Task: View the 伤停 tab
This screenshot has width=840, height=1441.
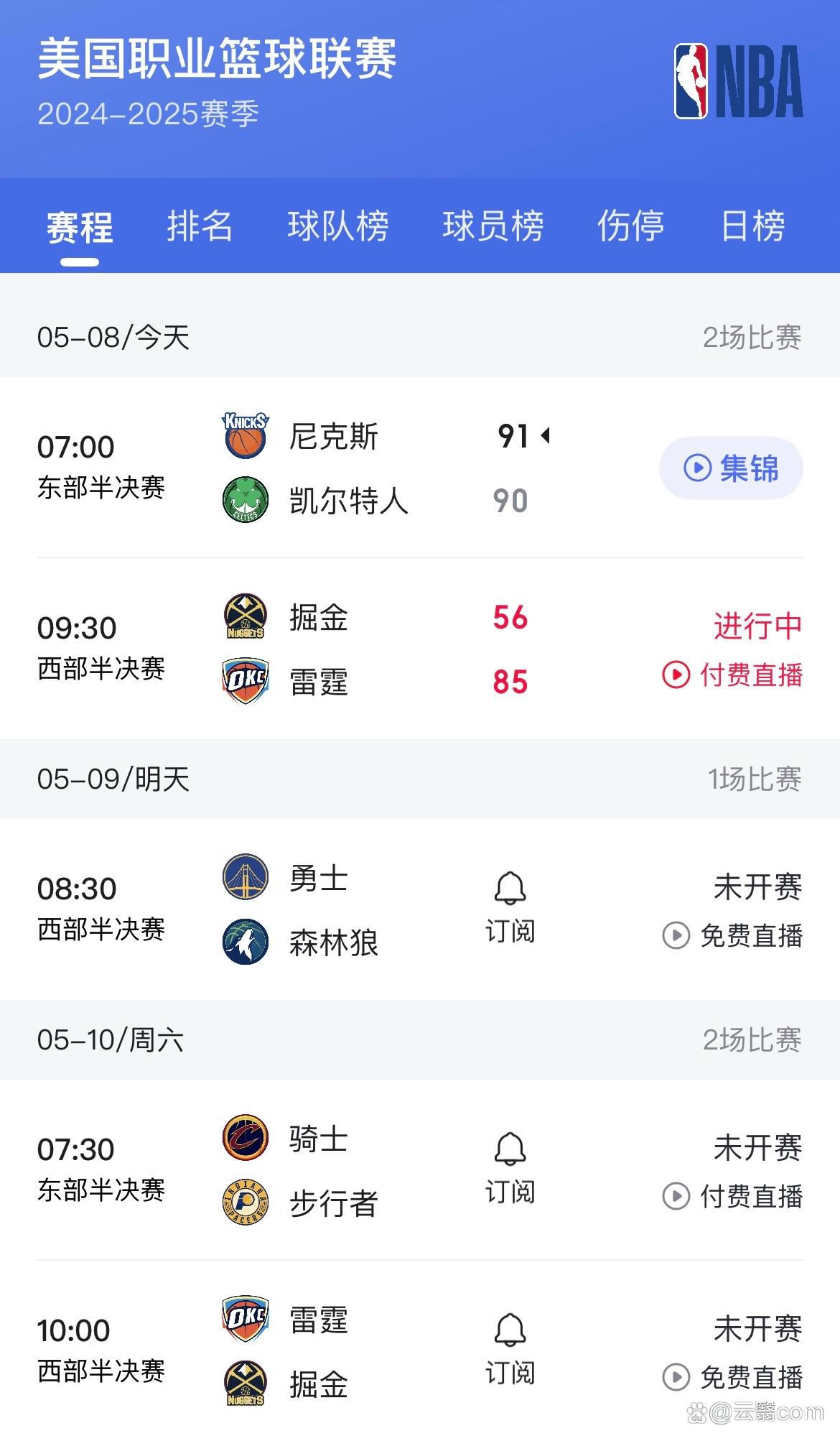Action: (630, 226)
